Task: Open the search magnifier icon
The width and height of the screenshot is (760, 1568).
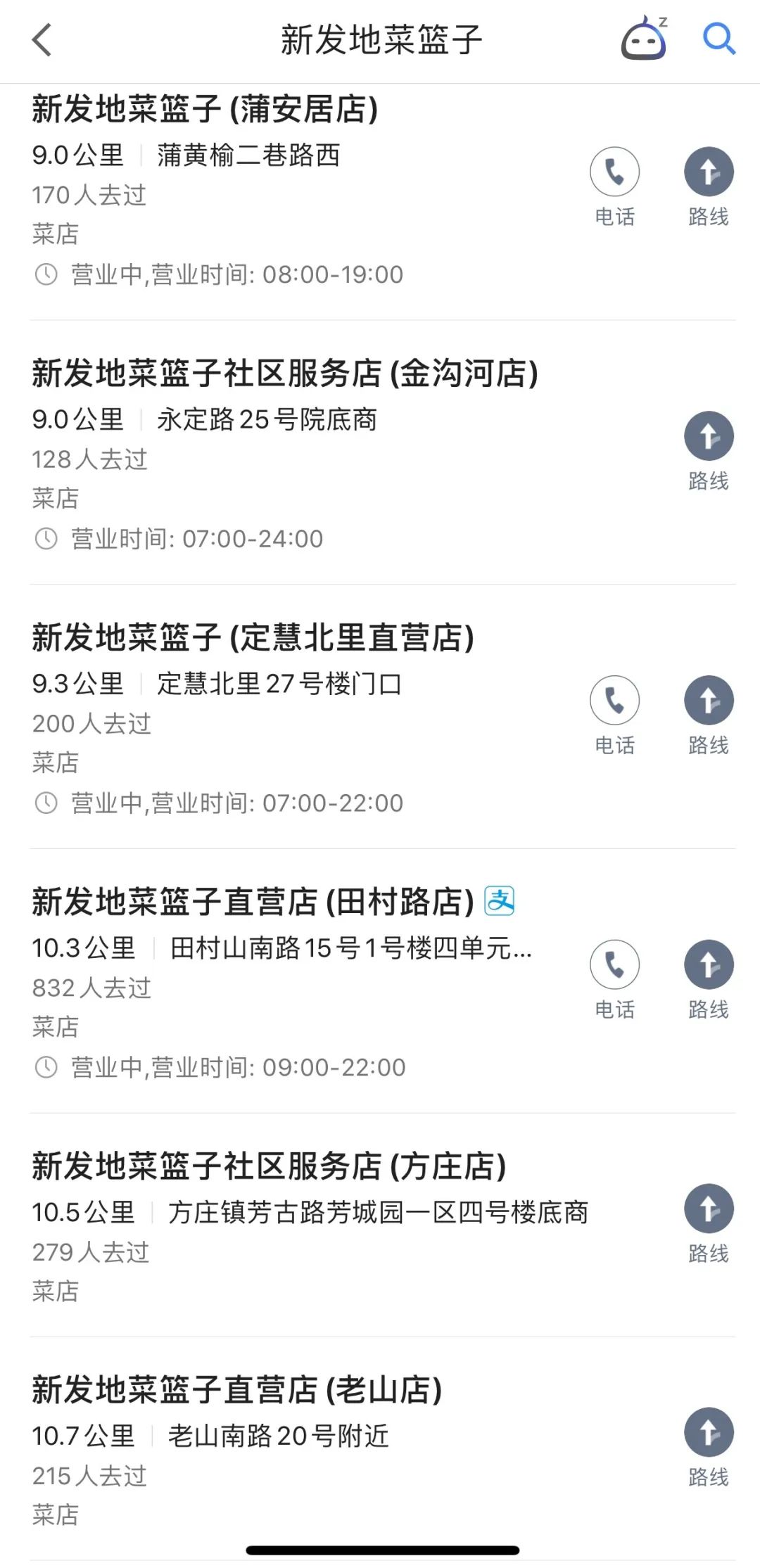Action: tap(718, 39)
